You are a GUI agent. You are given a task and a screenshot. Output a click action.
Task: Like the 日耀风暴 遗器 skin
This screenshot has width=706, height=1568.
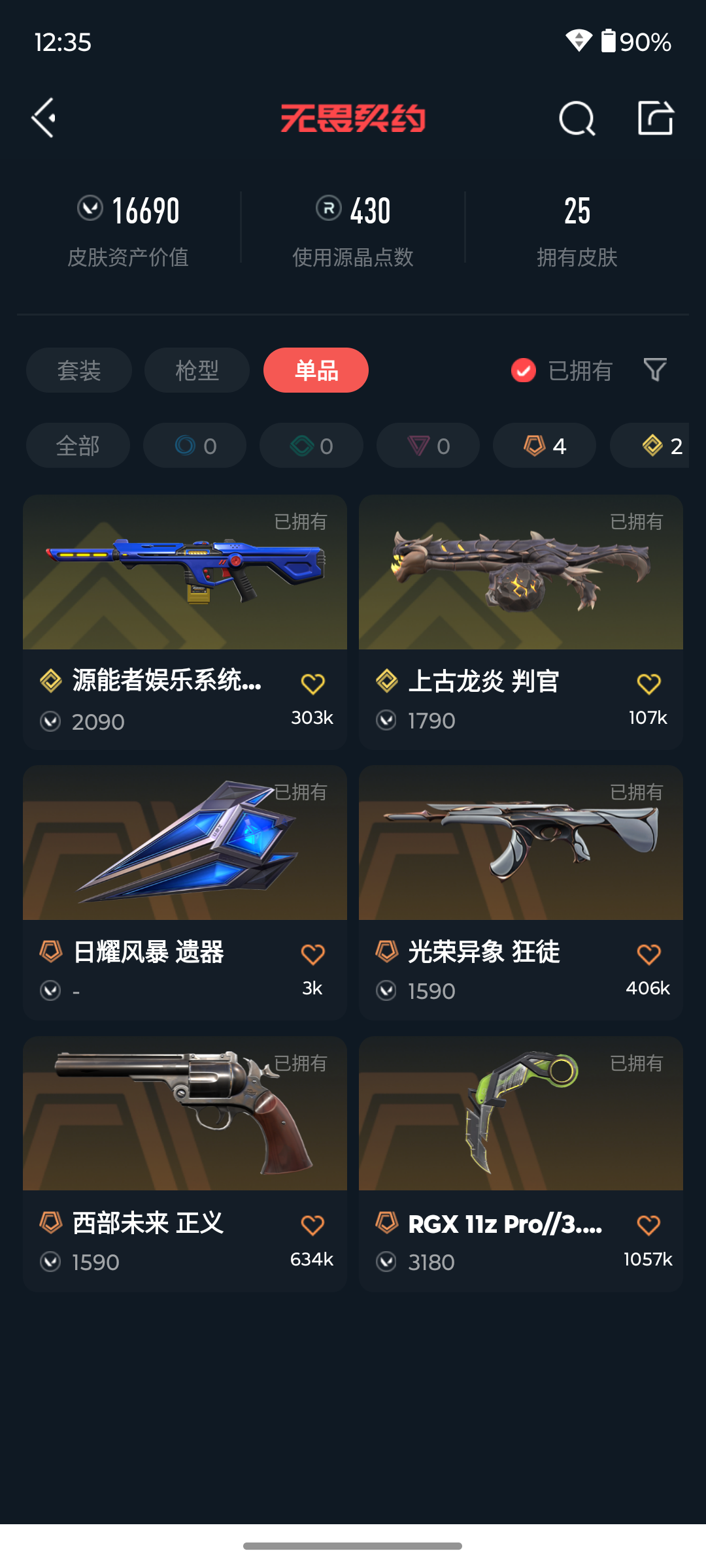312,955
